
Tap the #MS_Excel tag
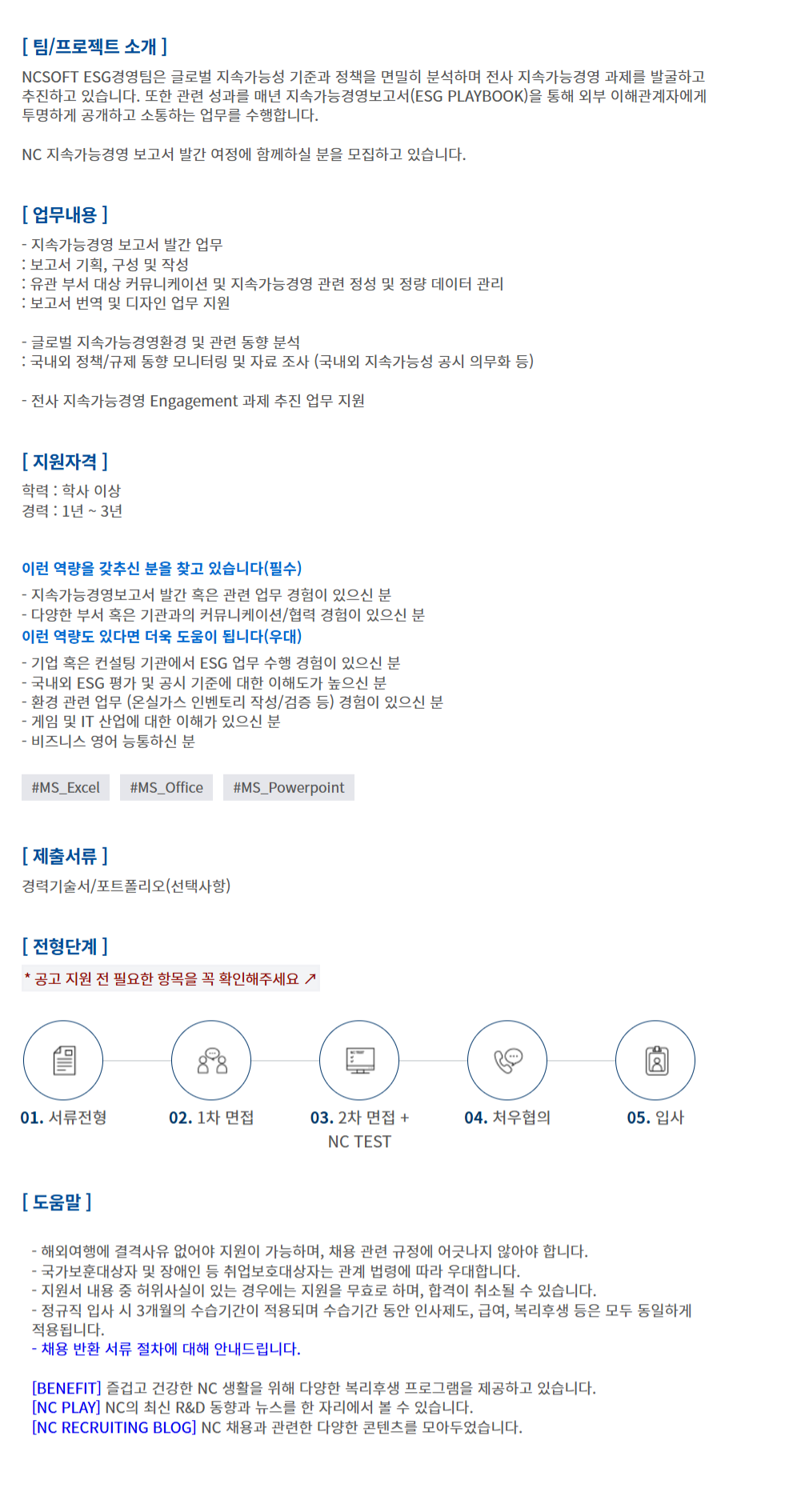point(66,787)
